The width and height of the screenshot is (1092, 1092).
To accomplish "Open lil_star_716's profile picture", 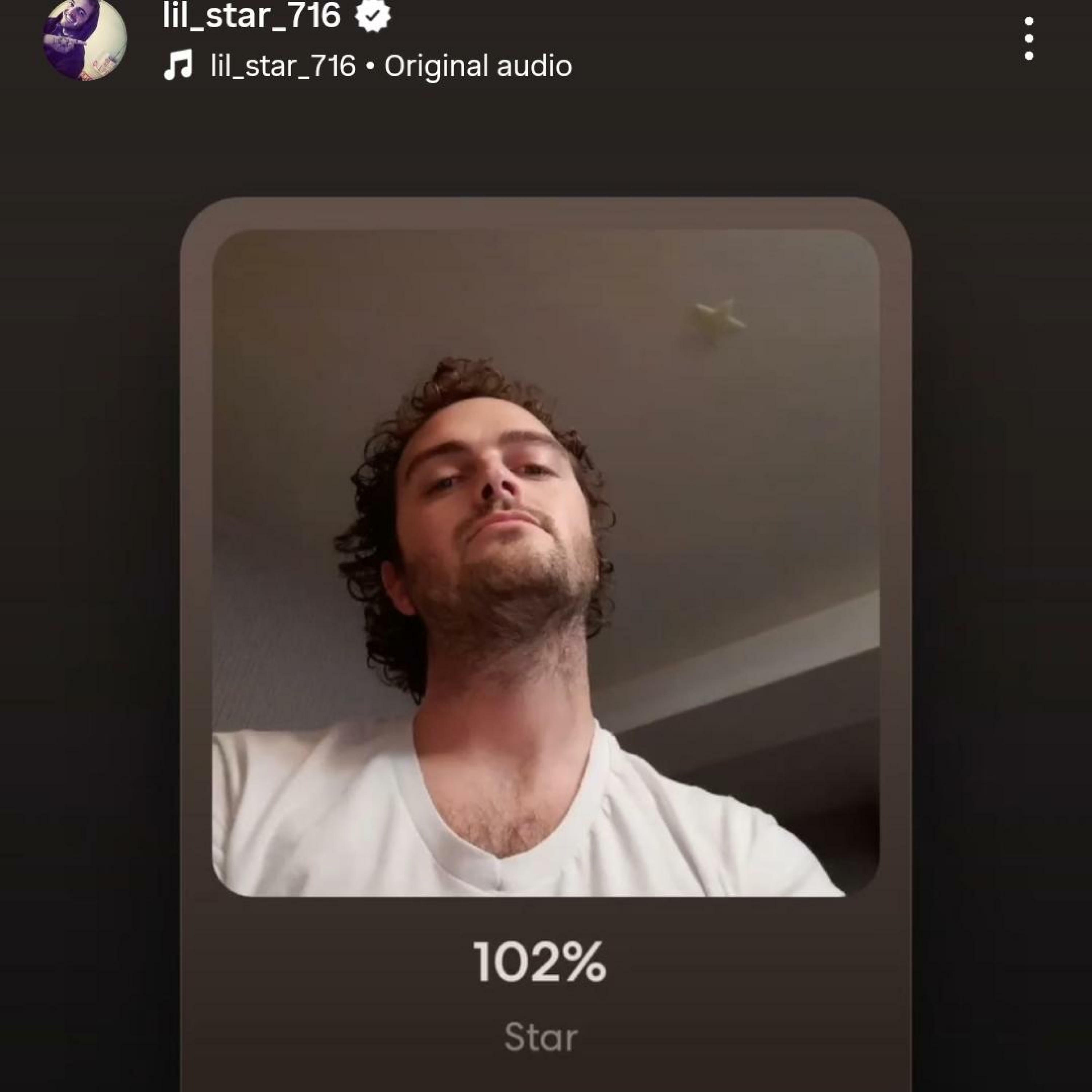I will [x=85, y=40].
